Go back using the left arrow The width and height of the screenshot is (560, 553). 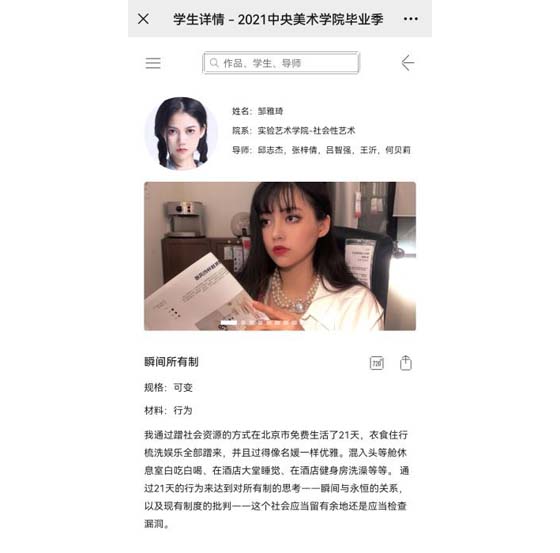[408, 63]
